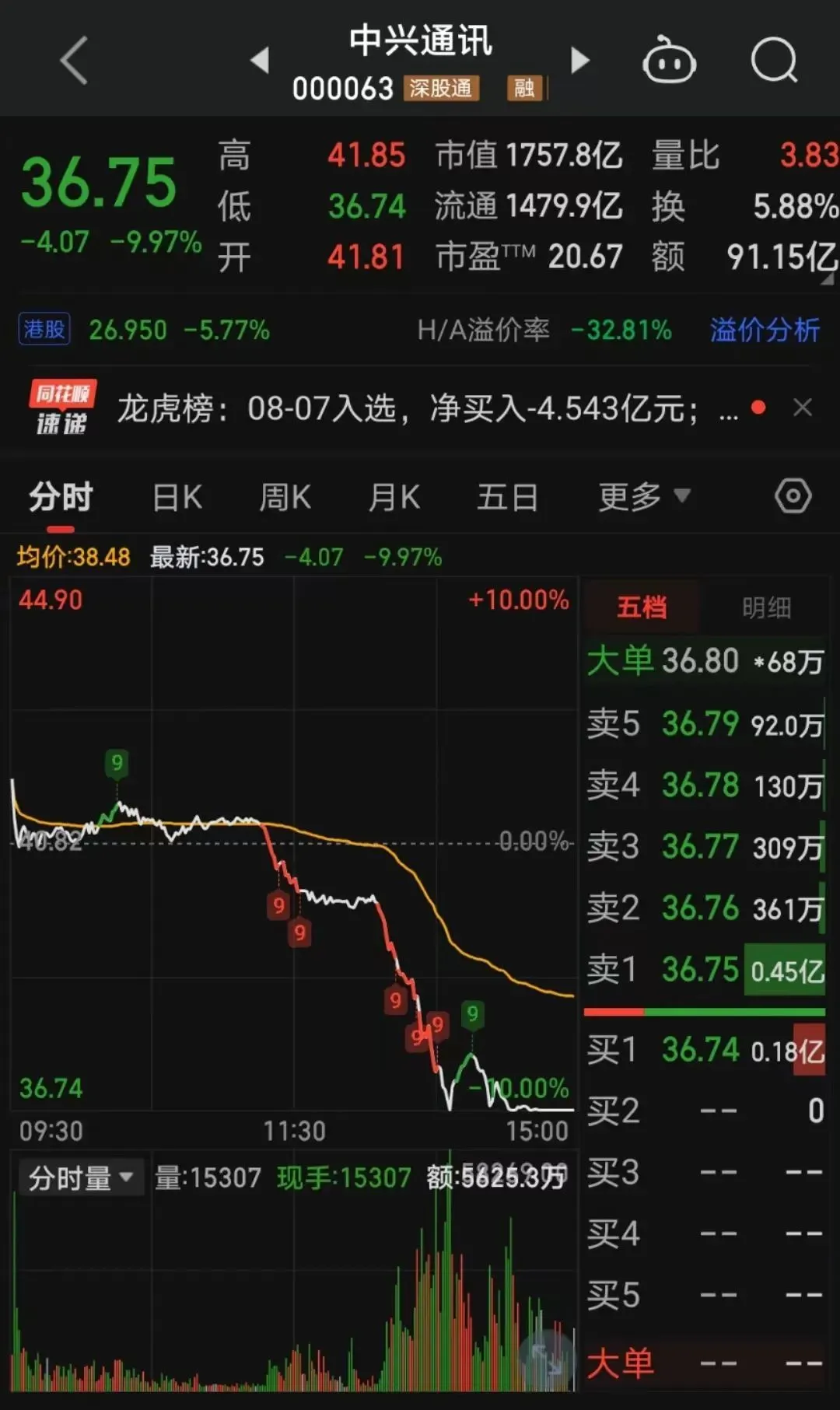Image resolution: width=840 pixels, height=1410 pixels.
Task: Open 溢价分析 link
Action: click(765, 330)
